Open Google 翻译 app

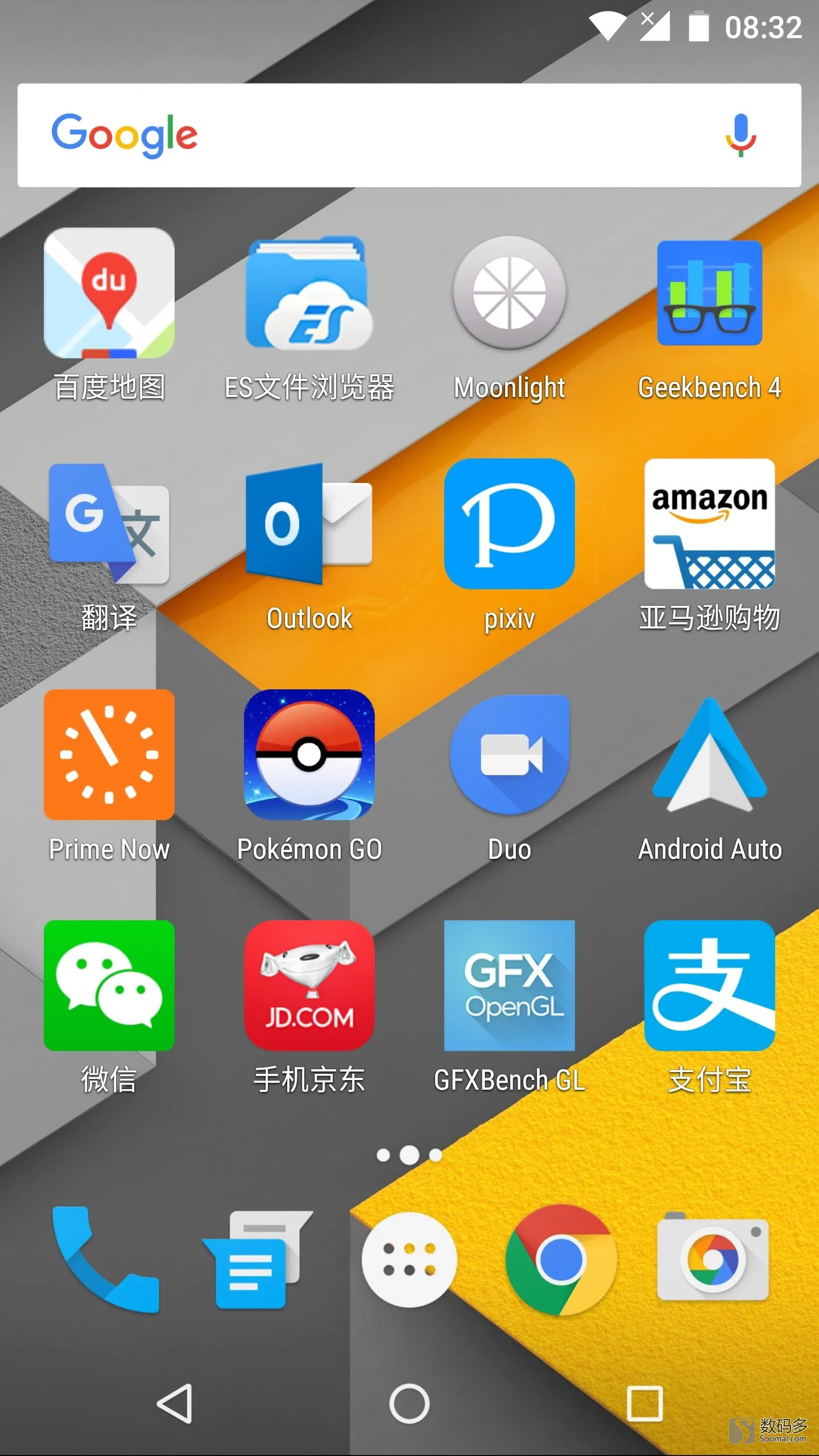109,524
